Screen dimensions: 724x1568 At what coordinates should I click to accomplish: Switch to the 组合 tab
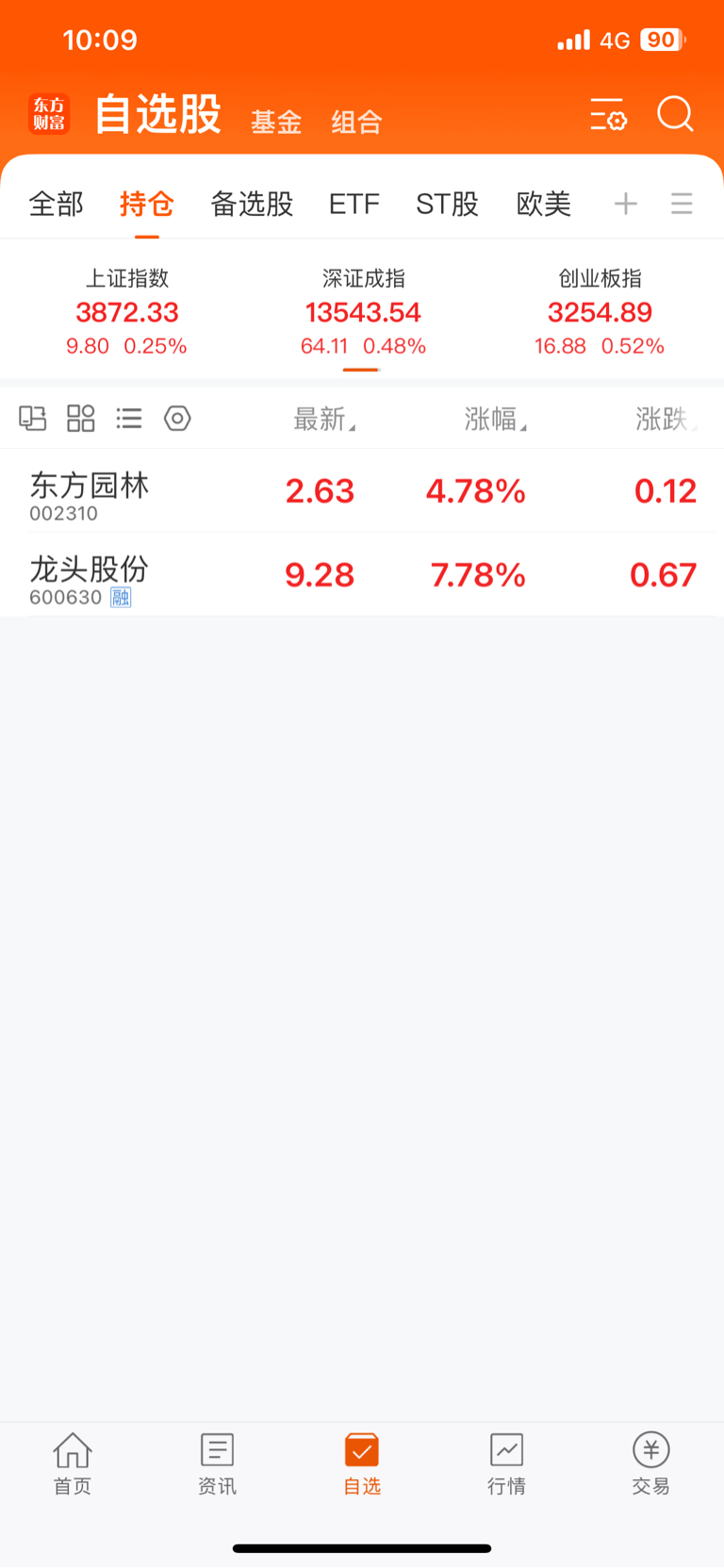[356, 122]
